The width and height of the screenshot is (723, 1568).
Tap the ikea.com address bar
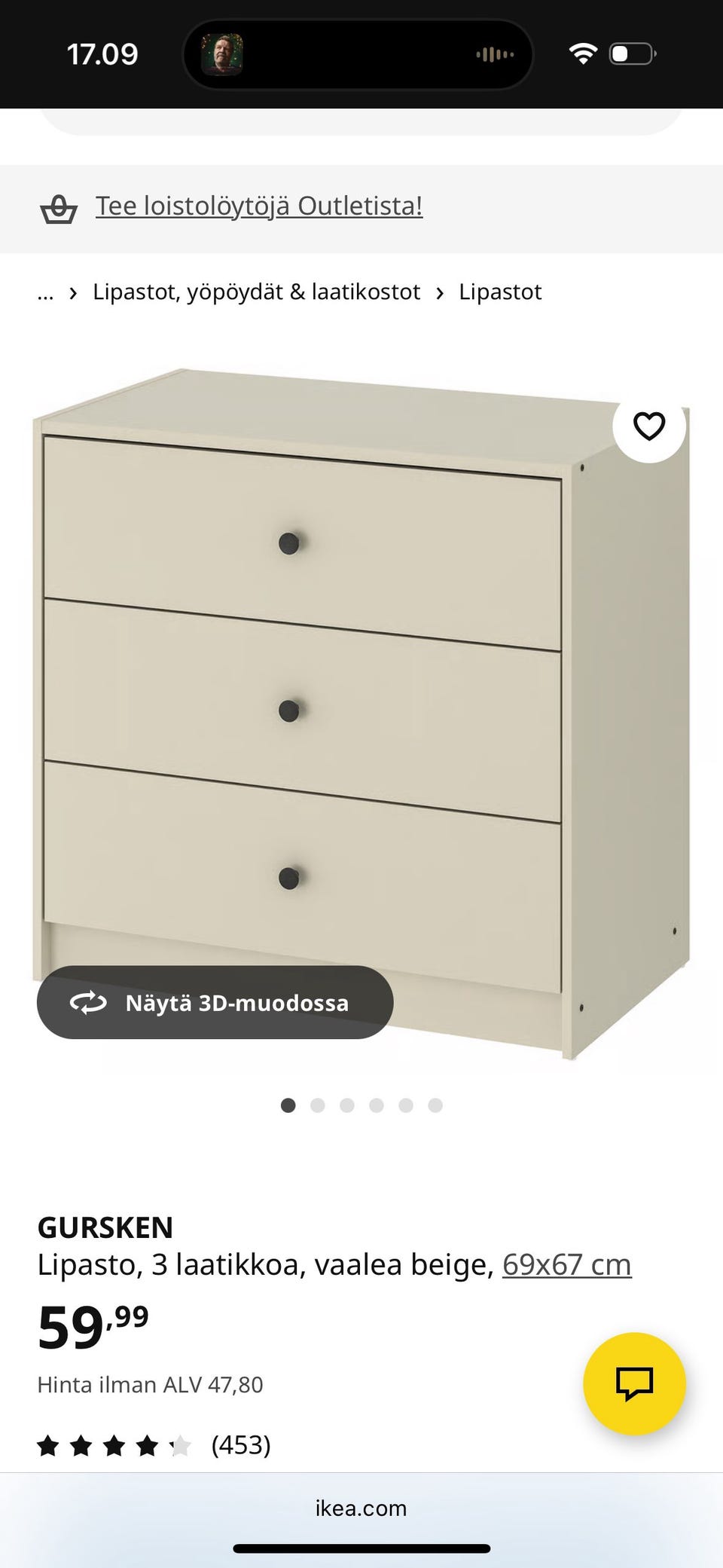pyautogui.click(x=361, y=1508)
